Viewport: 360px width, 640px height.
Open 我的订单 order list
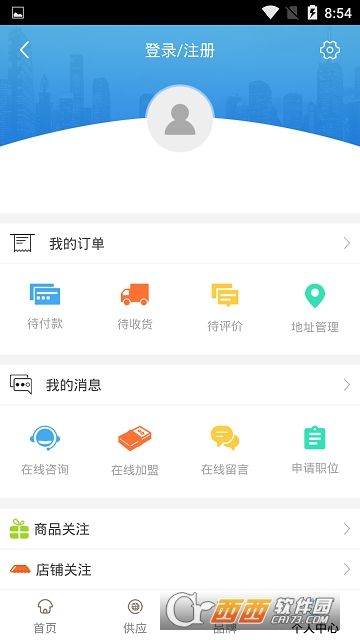(180, 244)
